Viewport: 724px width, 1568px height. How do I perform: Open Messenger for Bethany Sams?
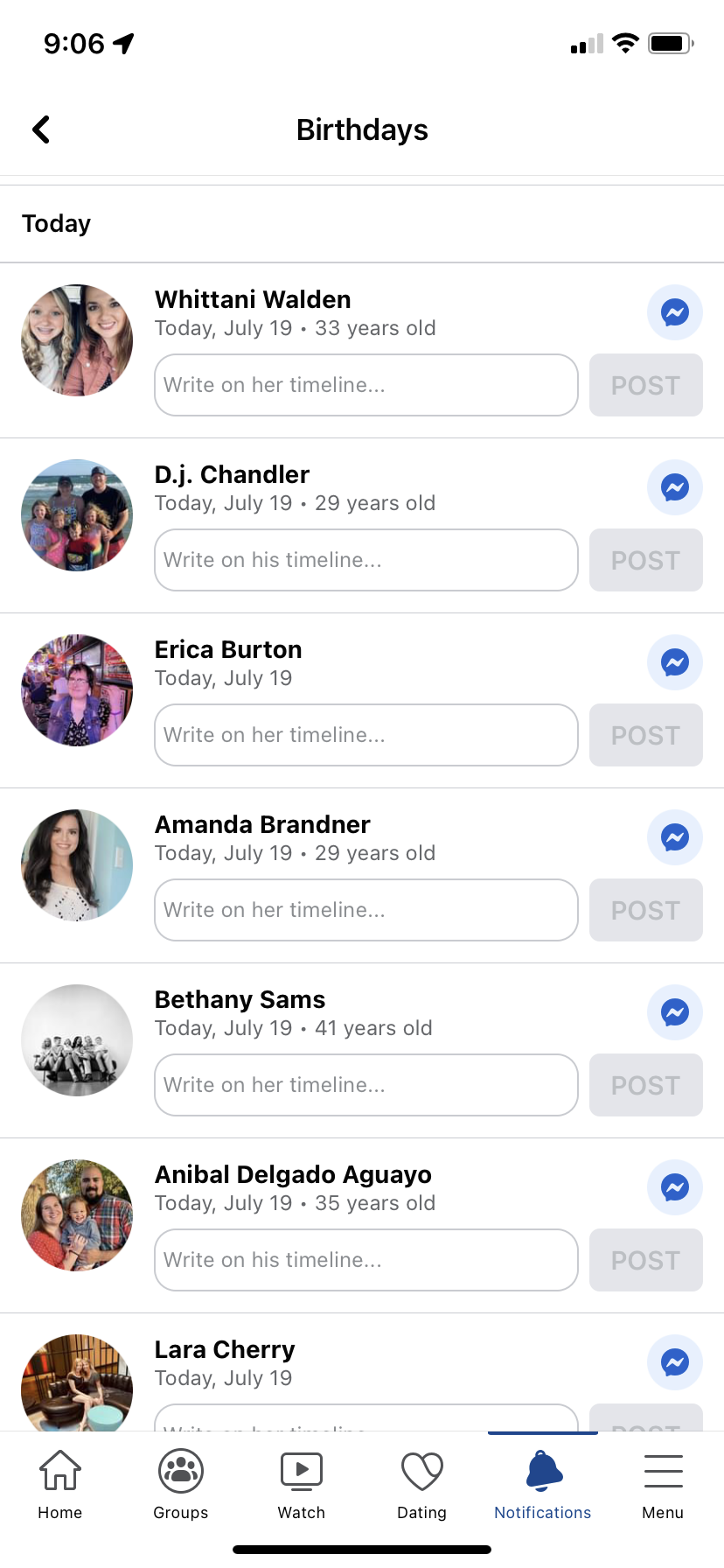coord(674,1012)
